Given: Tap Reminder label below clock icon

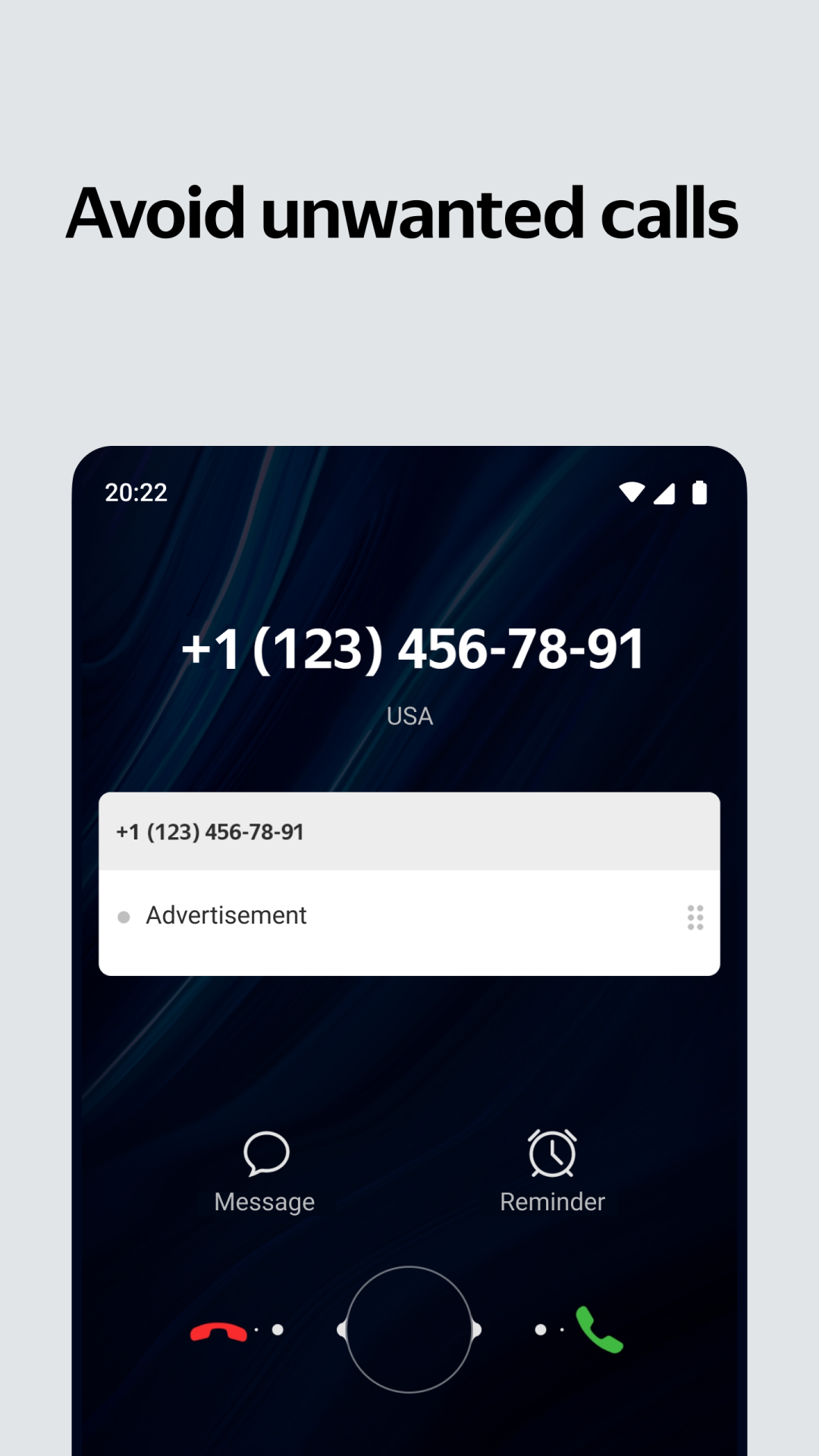Looking at the screenshot, I should click(552, 1202).
